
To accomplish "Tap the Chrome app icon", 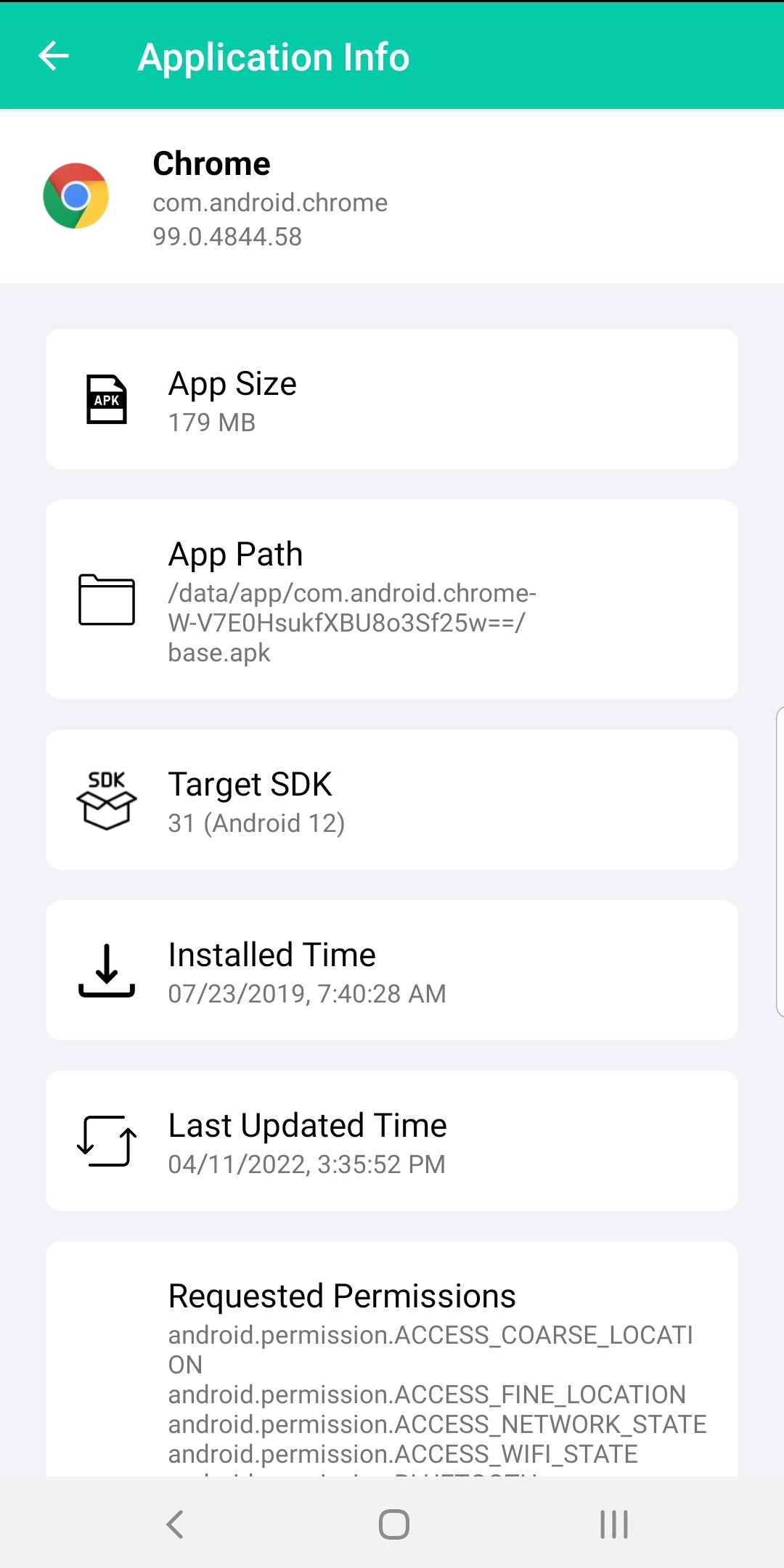I will point(76,196).
